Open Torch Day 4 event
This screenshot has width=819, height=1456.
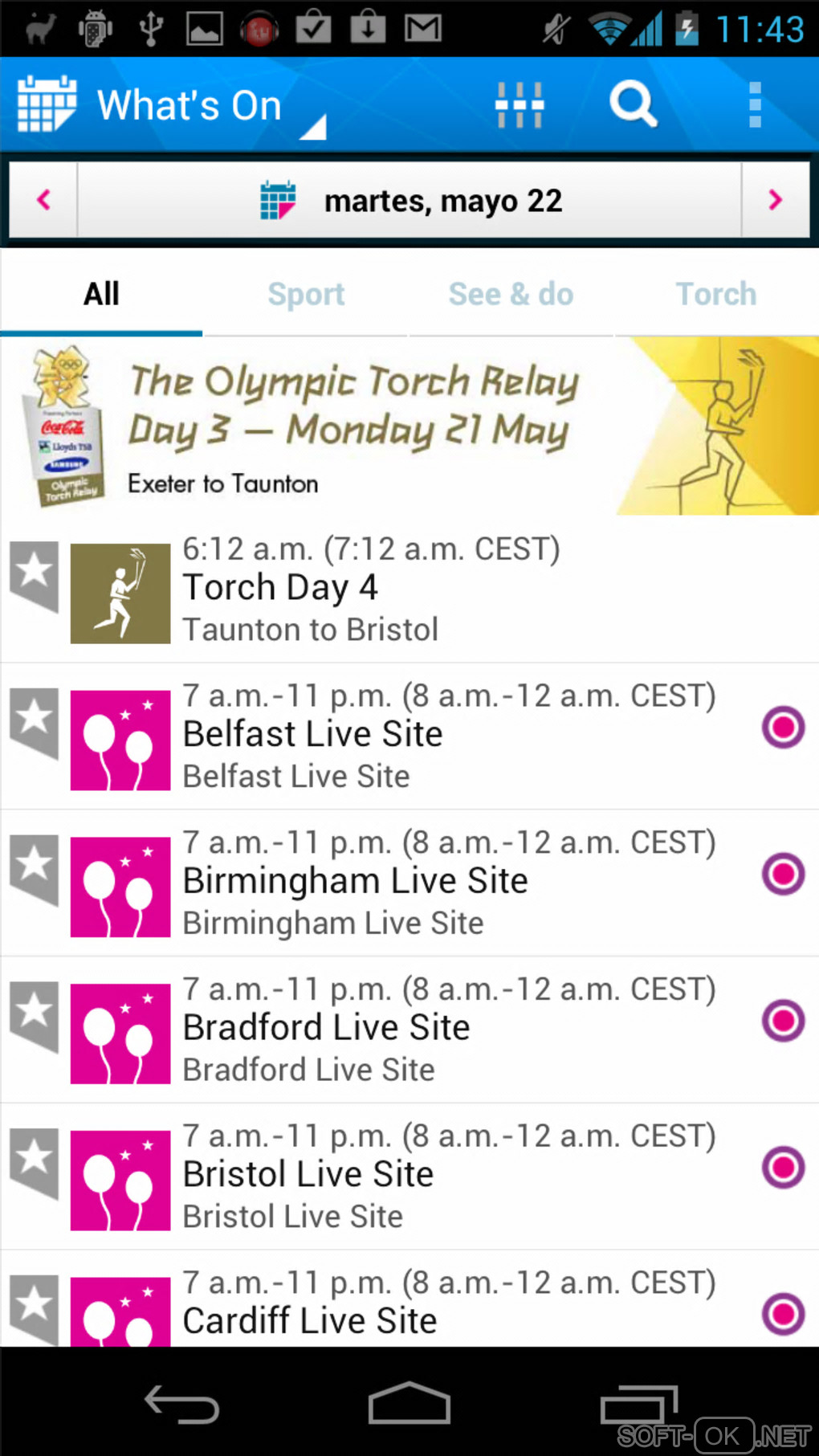point(450,589)
